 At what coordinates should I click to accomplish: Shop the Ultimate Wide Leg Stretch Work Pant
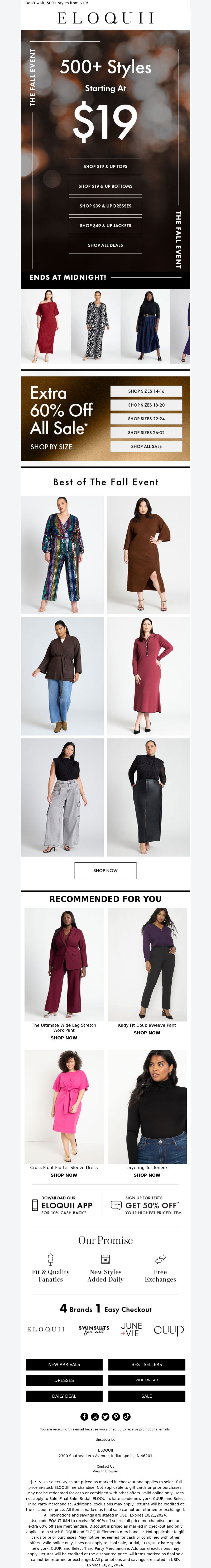pyautogui.click(x=64, y=1038)
